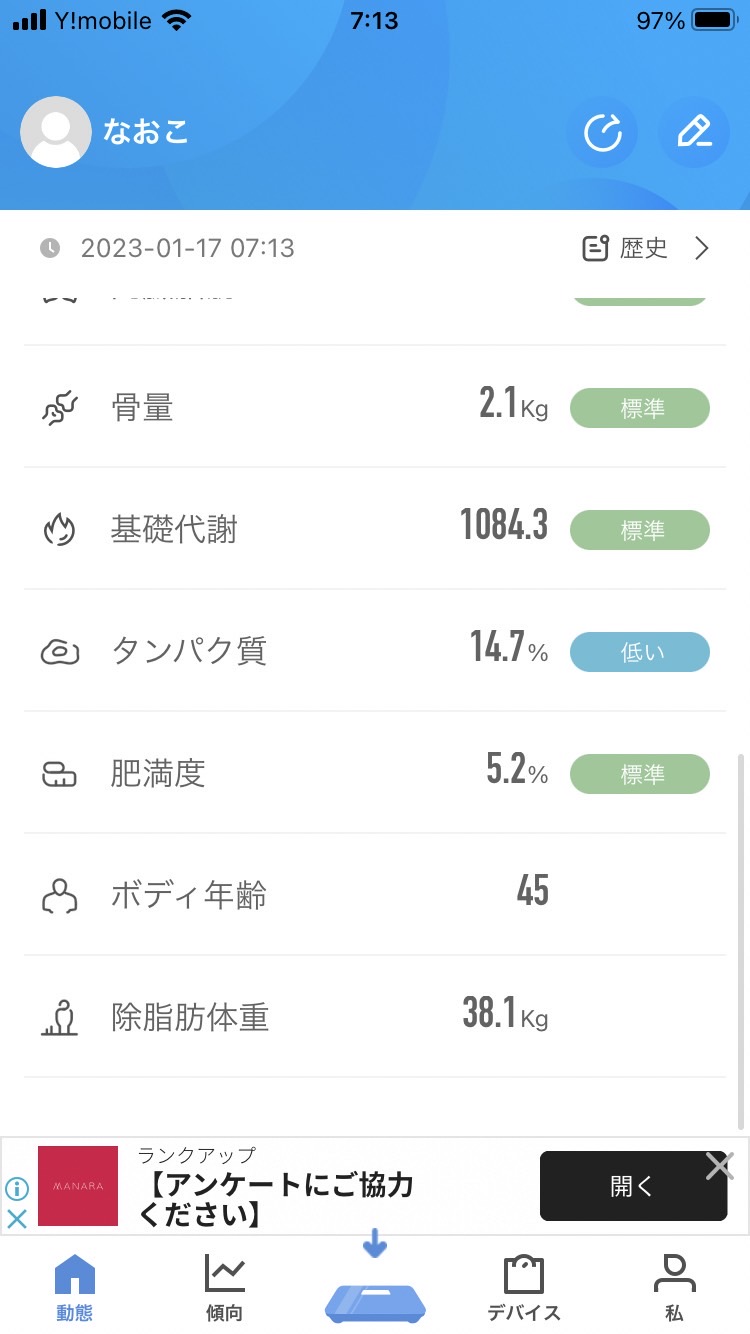This screenshot has width=750, height=1334.
Task: Switch to the 動態 home tab
Action: (75, 1288)
